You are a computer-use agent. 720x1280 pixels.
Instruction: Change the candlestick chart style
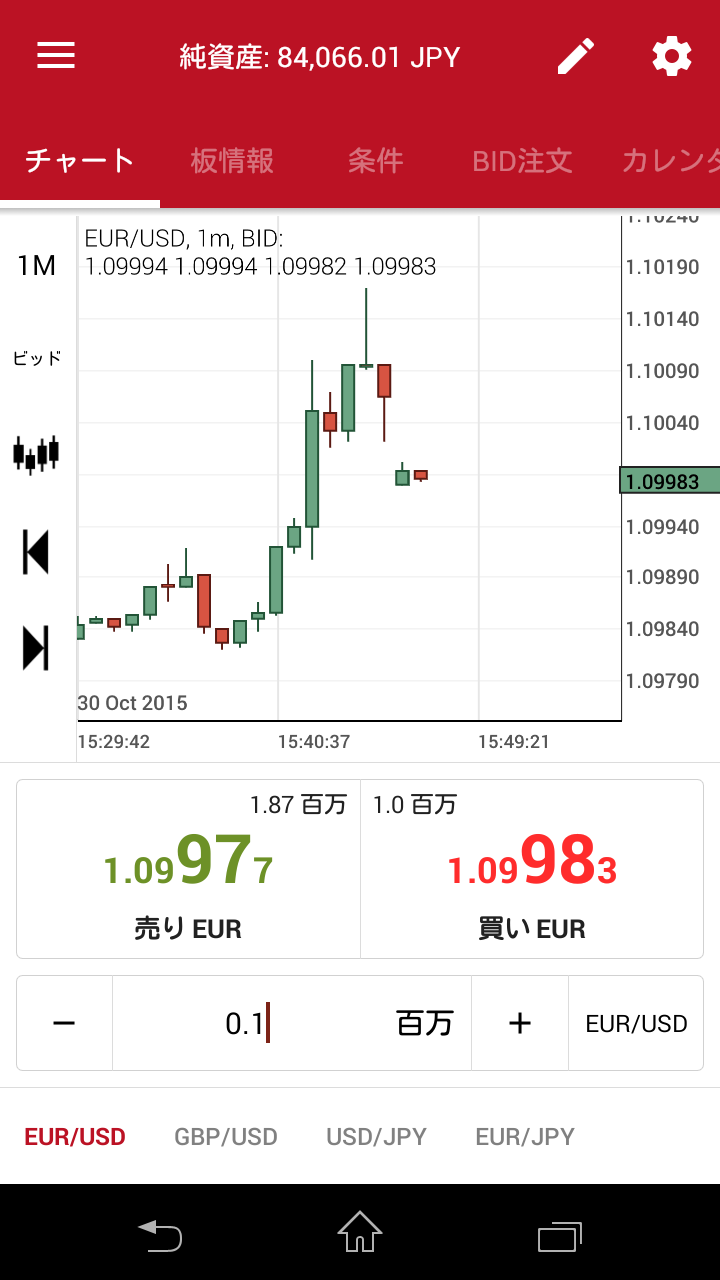(36, 453)
